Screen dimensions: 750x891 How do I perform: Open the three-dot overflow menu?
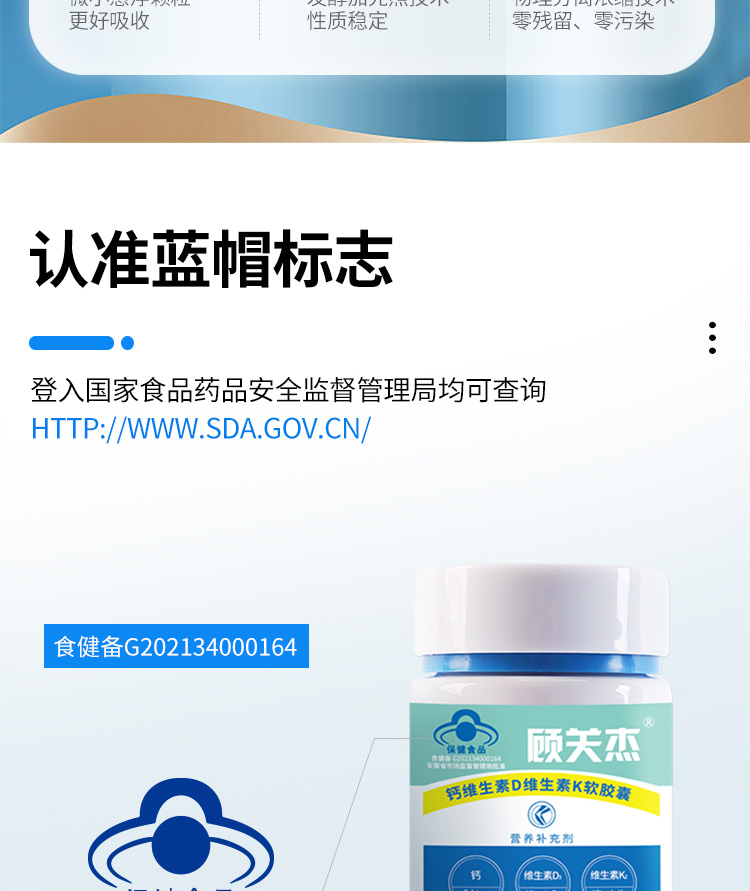712,338
